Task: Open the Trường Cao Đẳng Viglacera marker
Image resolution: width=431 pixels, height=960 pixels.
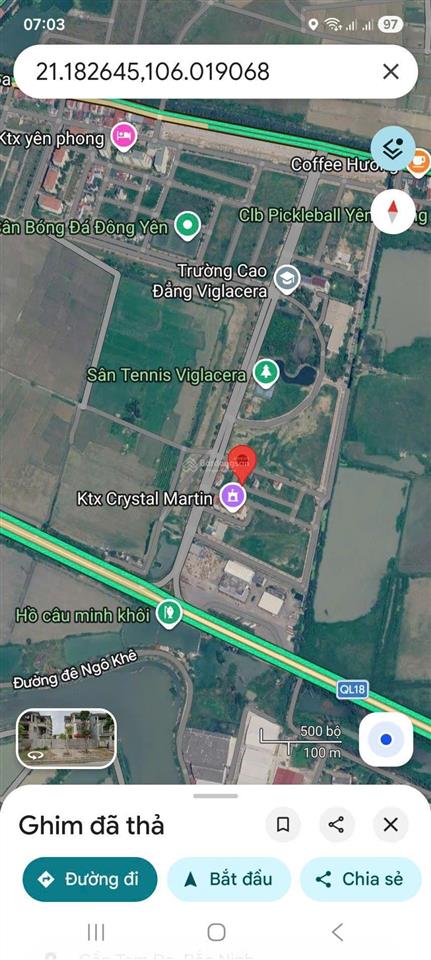Action: click(x=287, y=279)
